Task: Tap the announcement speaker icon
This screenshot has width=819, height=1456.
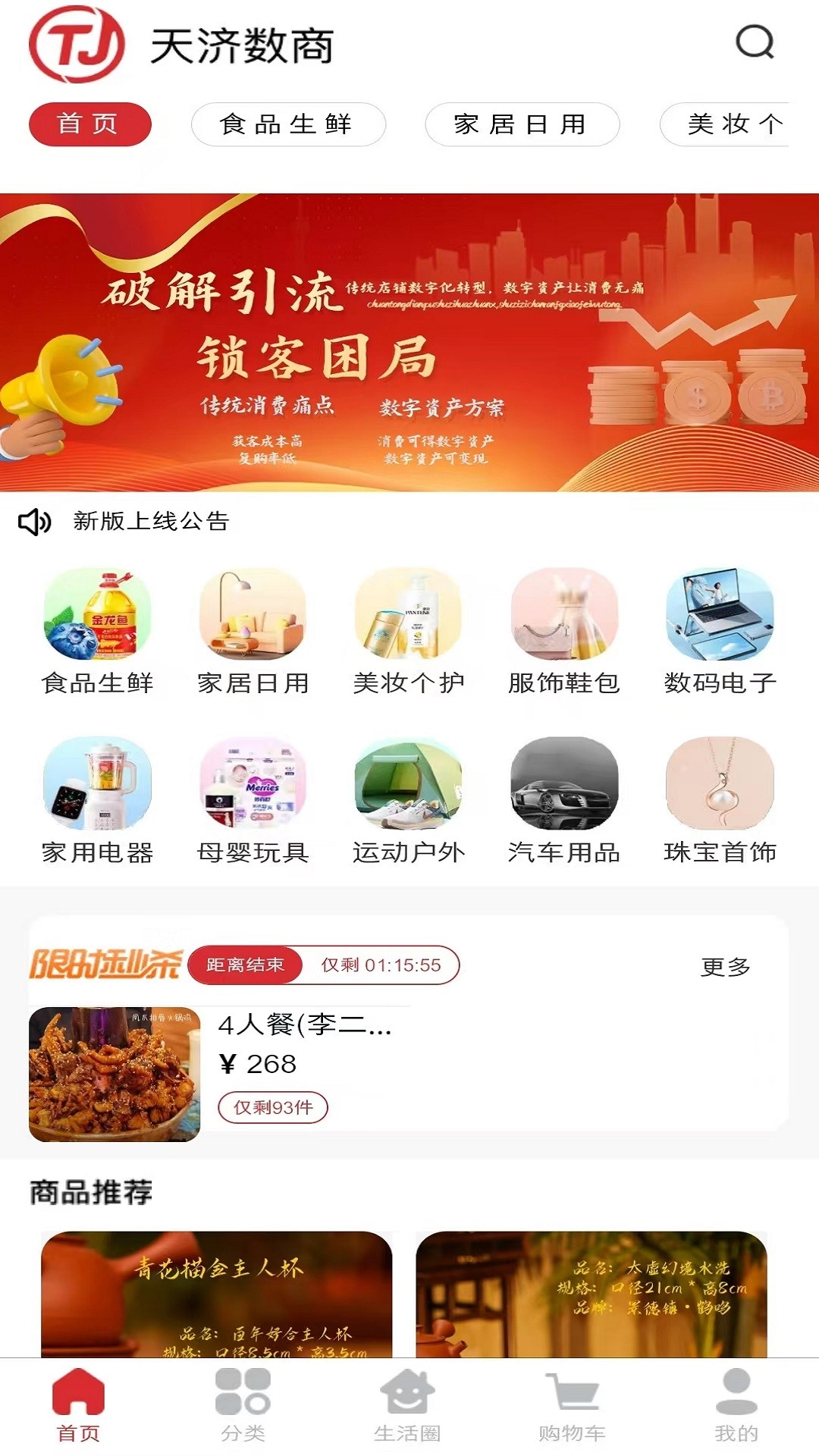Action: tap(33, 521)
